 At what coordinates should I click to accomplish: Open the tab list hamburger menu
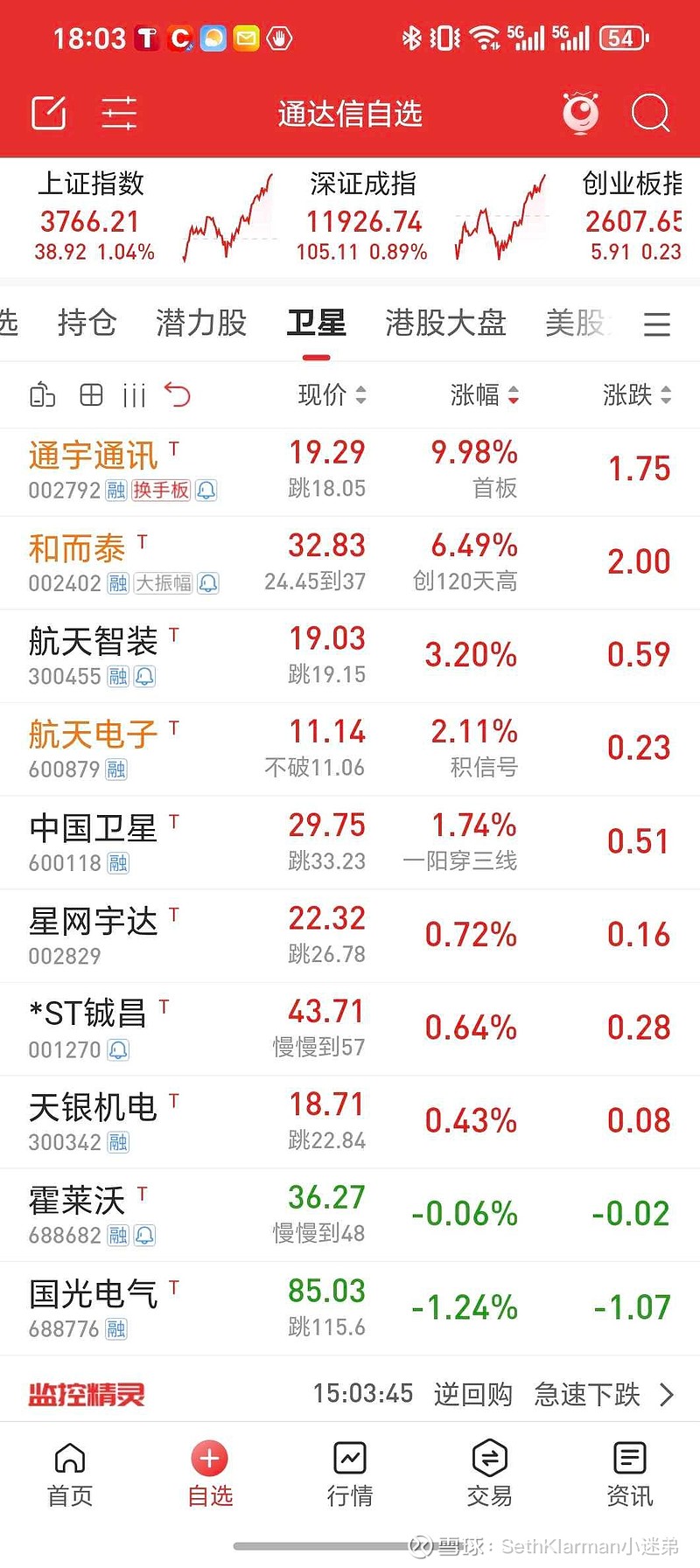pyautogui.click(x=657, y=324)
